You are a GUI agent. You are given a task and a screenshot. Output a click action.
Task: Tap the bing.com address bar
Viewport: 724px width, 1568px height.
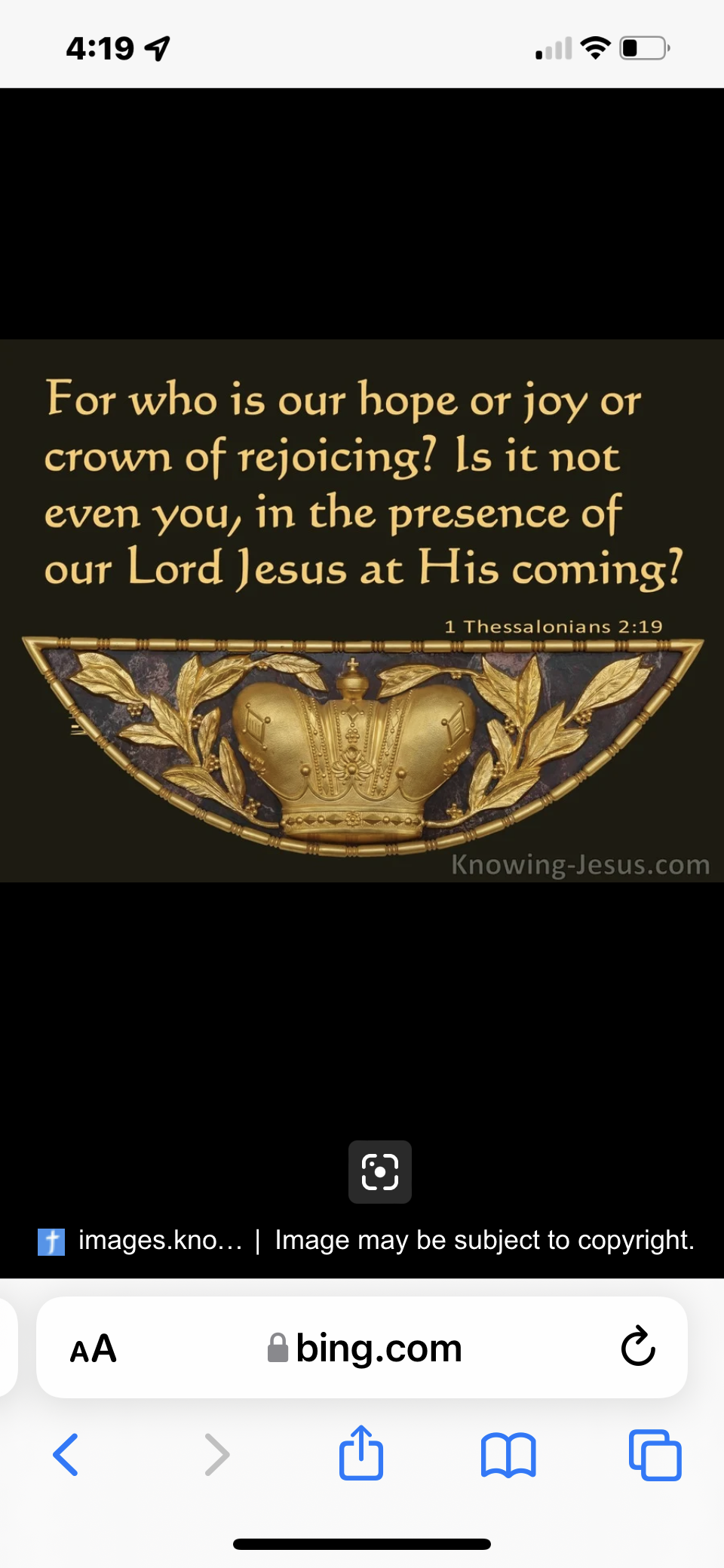[377, 1349]
